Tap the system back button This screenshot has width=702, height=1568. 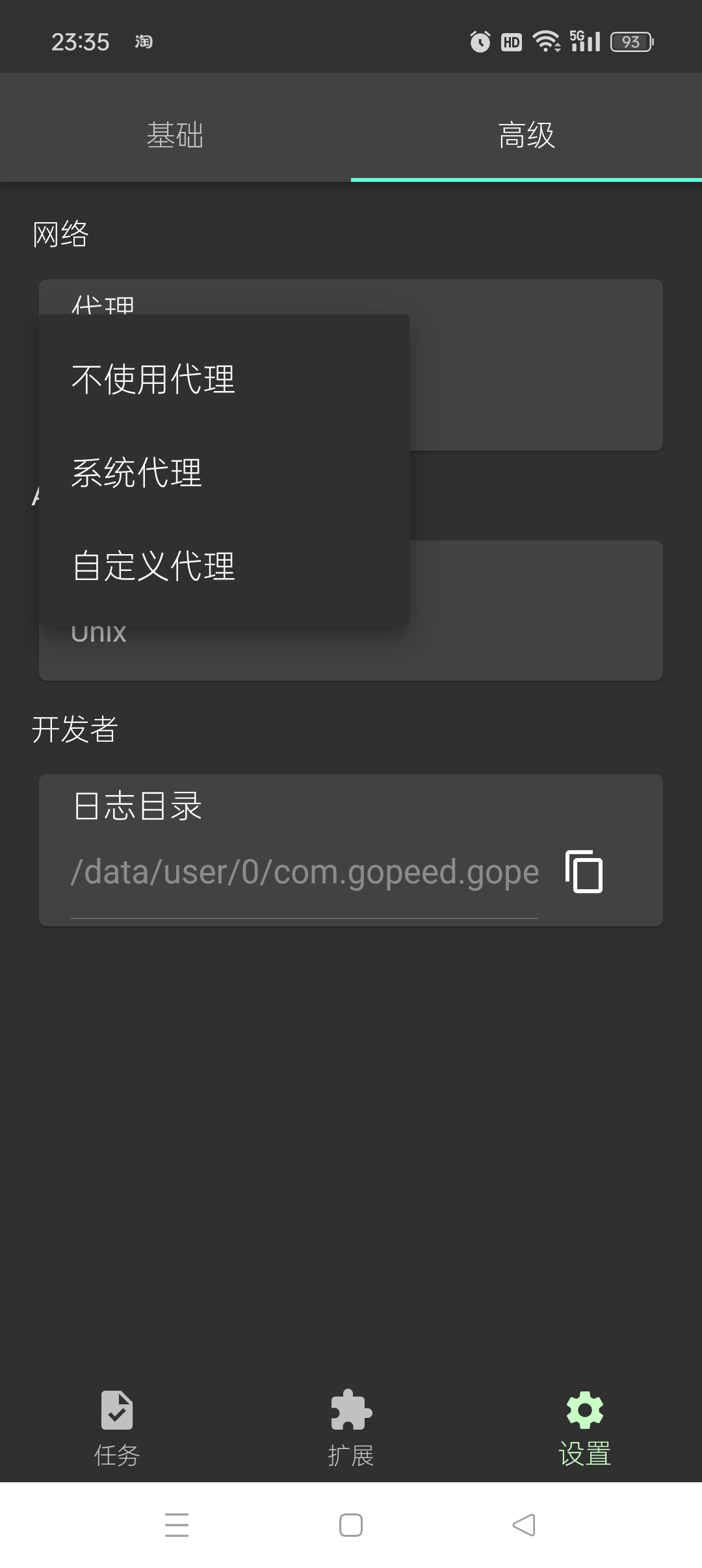(524, 1524)
